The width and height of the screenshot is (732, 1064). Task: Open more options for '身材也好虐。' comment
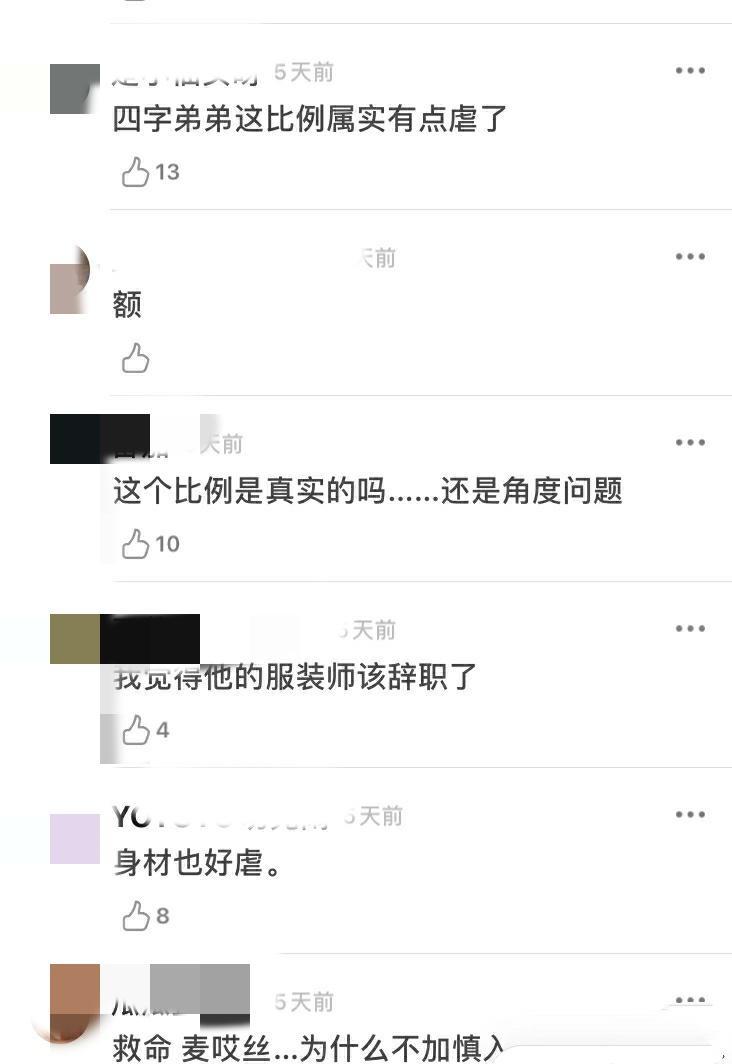click(x=690, y=815)
